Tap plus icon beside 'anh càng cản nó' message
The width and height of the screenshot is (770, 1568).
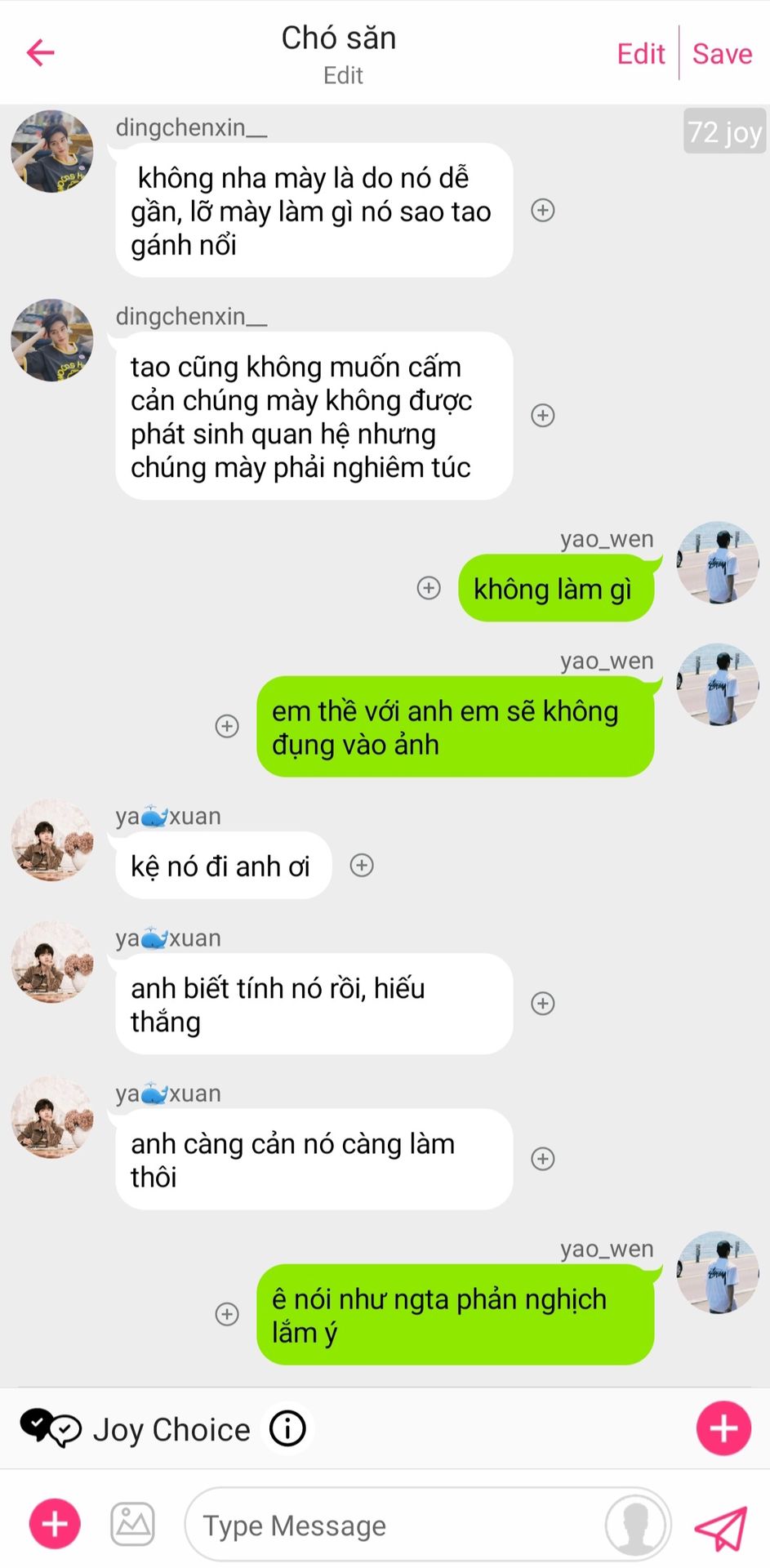(543, 1159)
